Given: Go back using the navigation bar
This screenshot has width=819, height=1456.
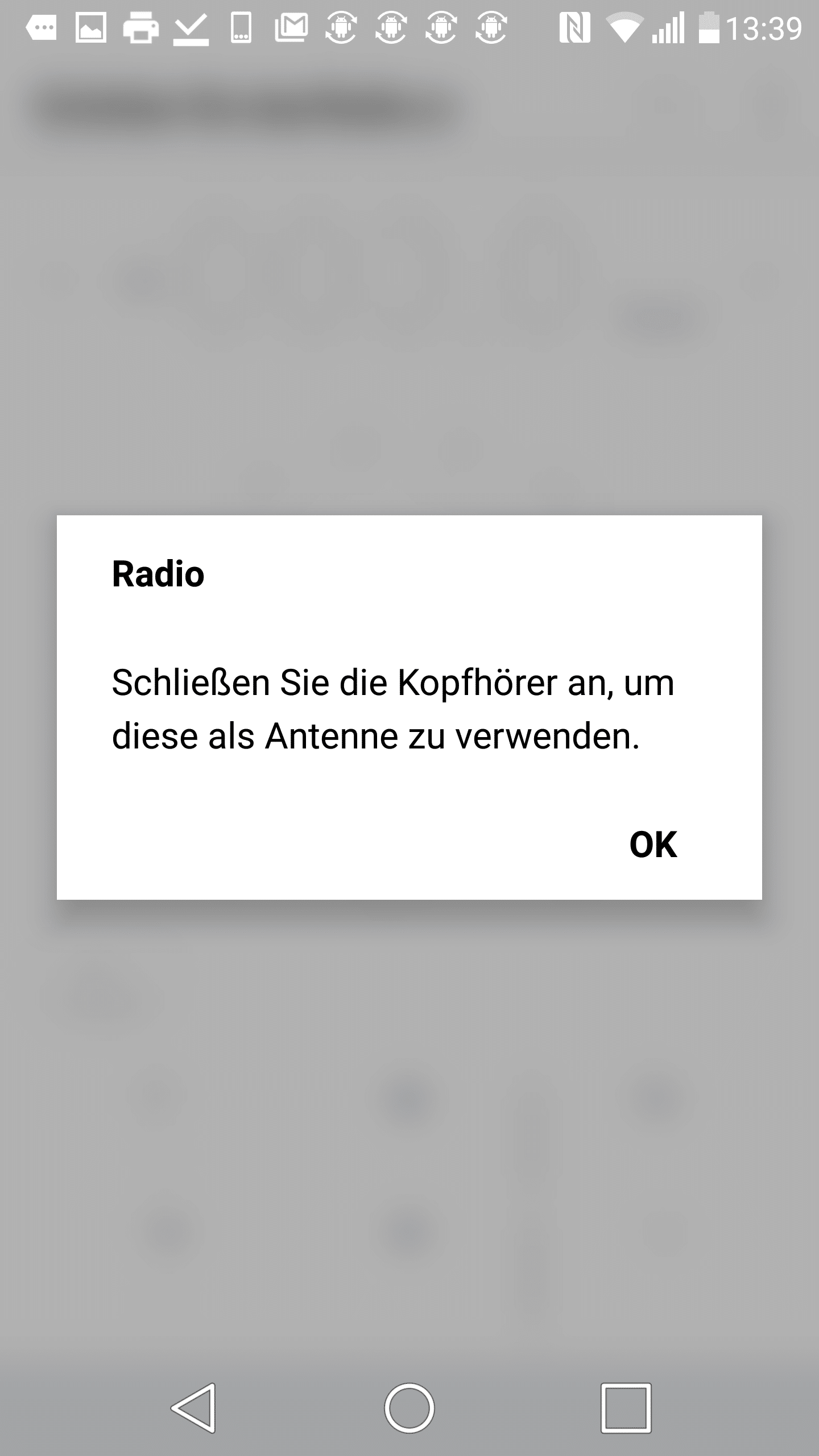Looking at the screenshot, I should pos(193,1408).
